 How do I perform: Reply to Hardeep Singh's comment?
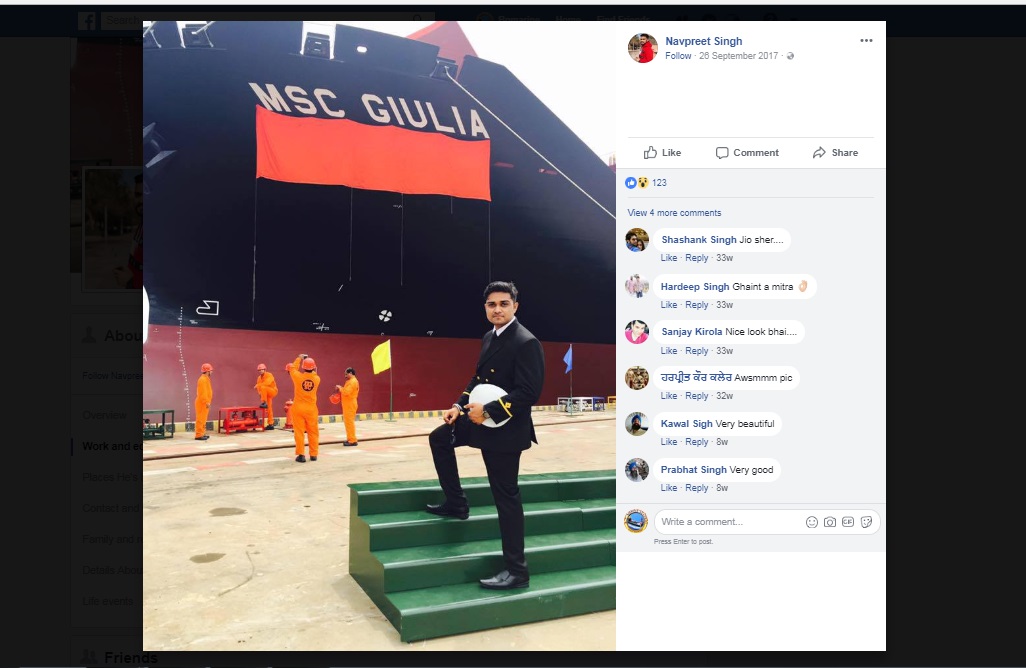pos(697,305)
